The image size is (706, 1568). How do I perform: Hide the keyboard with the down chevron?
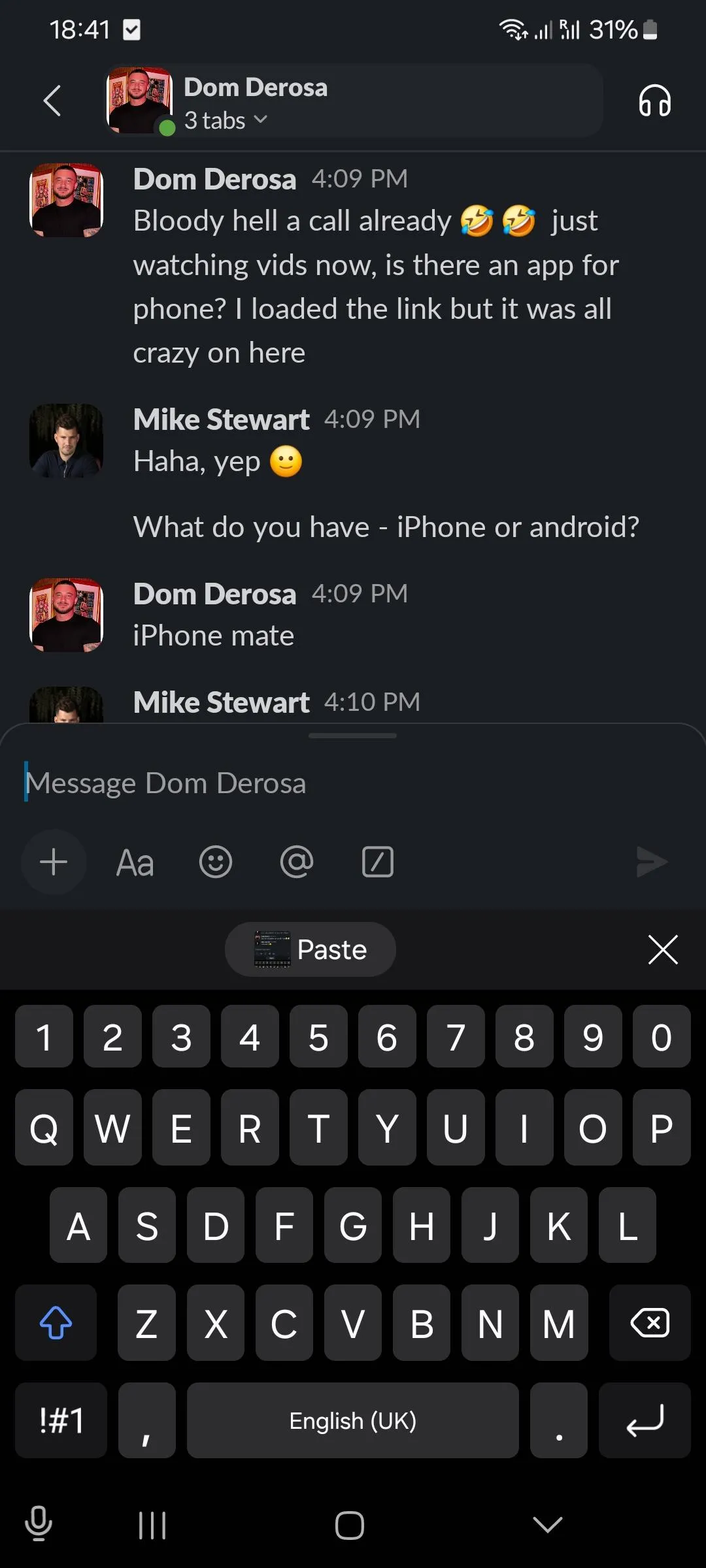(x=548, y=1525)
